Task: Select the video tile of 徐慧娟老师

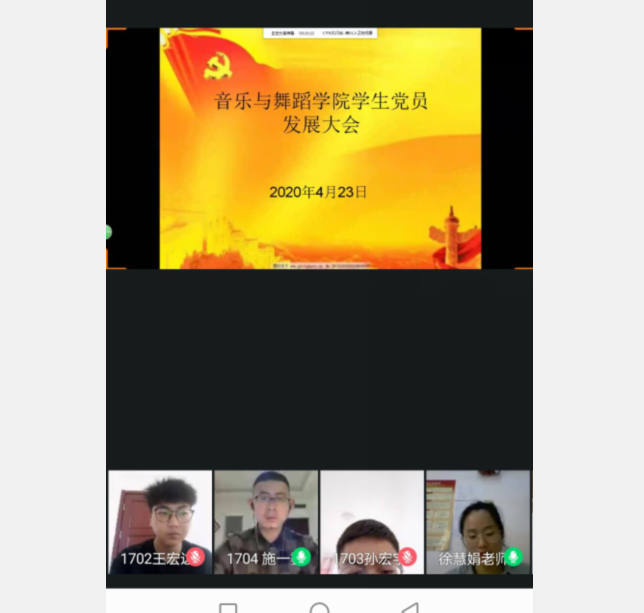Action: 478,521
